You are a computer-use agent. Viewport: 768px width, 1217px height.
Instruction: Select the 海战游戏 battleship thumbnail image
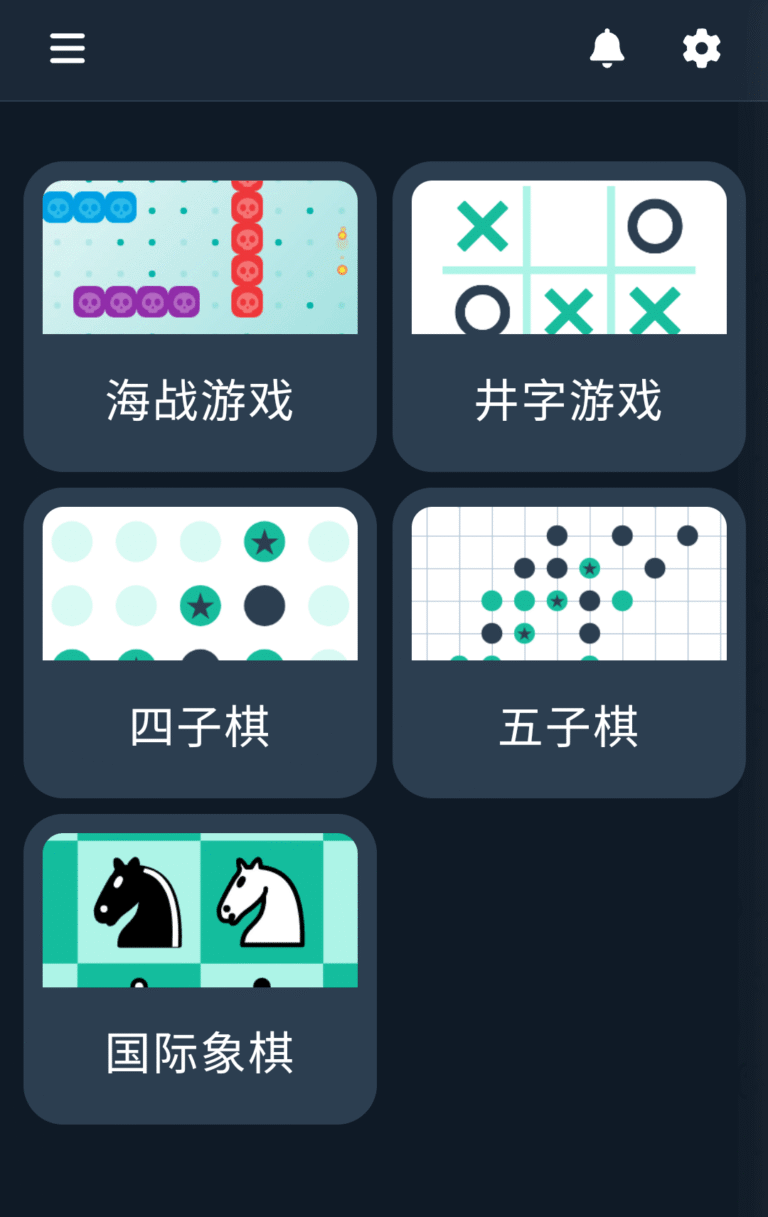click(x=200, y=255)
